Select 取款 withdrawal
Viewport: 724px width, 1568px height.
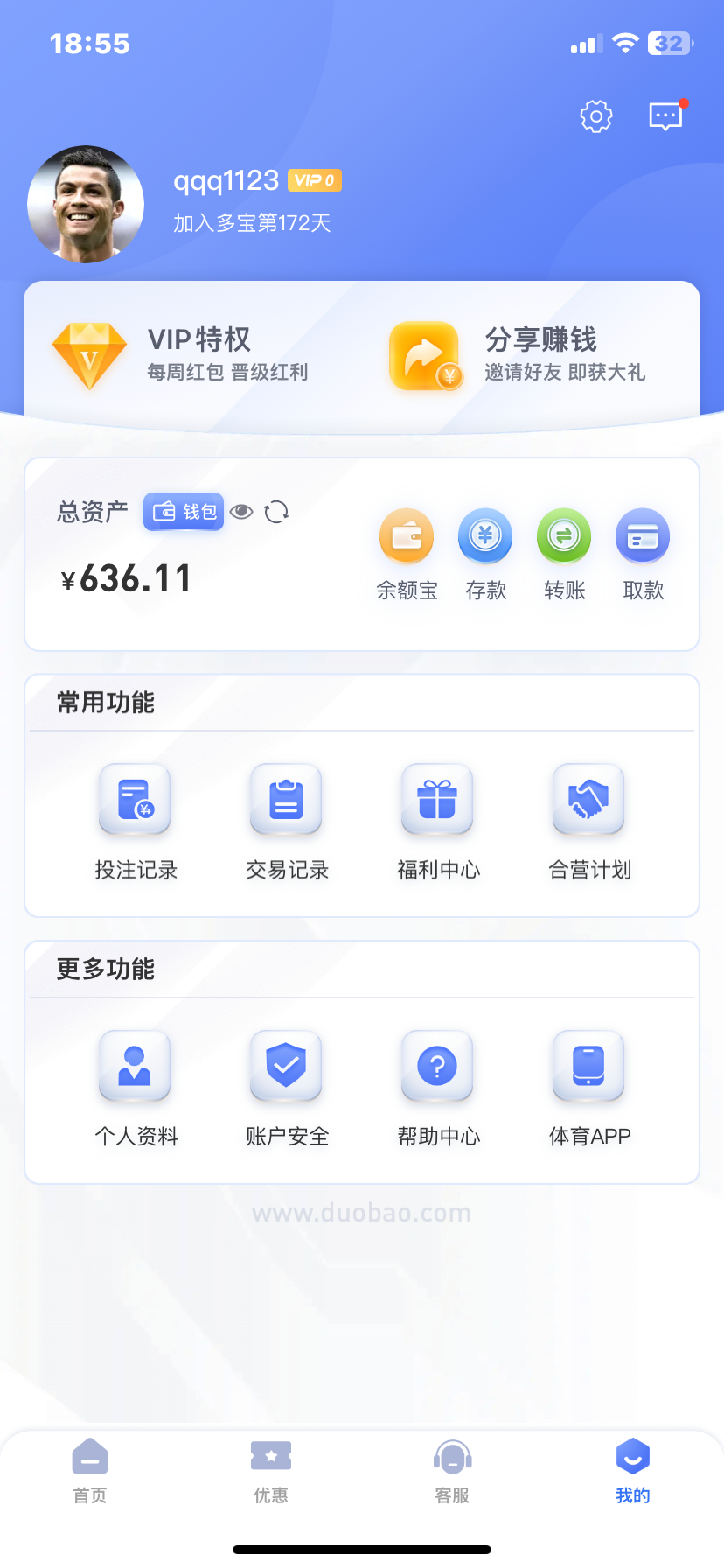pyautogui.click(x=643, y=553)
